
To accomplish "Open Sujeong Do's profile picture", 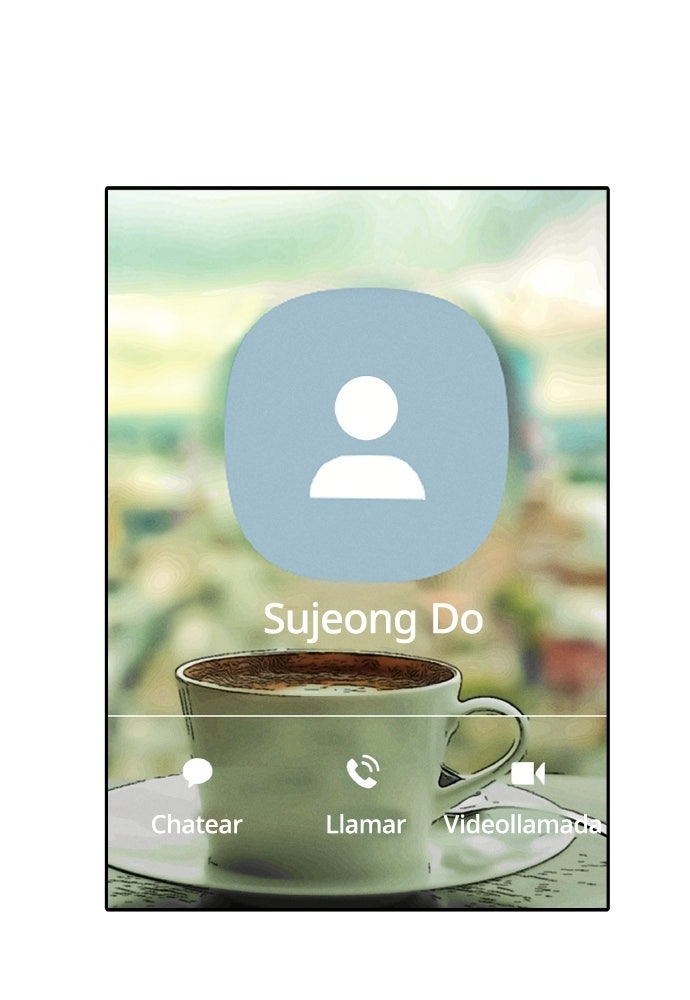I will tap(367, 437).
